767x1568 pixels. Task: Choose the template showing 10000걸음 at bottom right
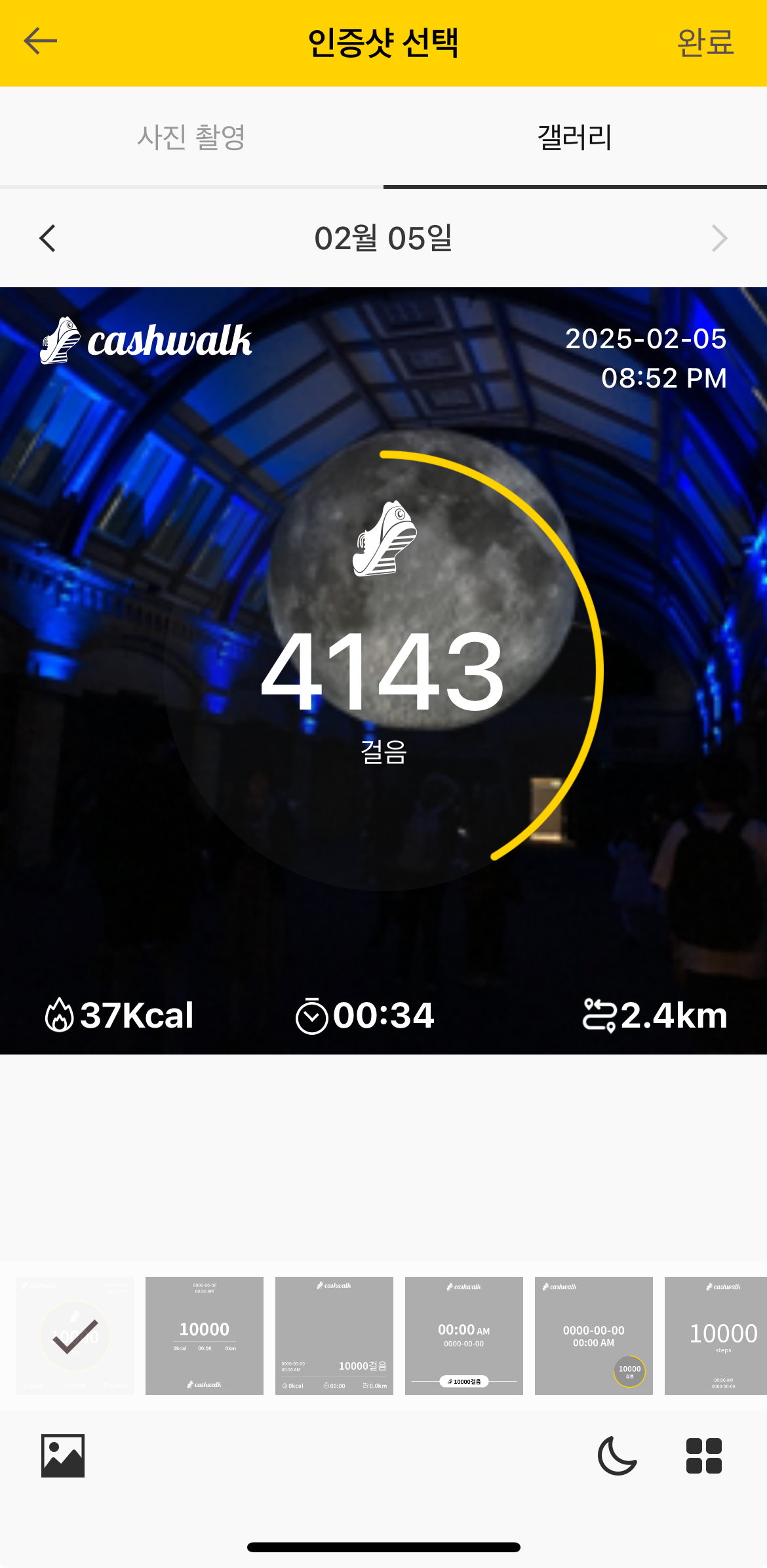pos(334,1335)
